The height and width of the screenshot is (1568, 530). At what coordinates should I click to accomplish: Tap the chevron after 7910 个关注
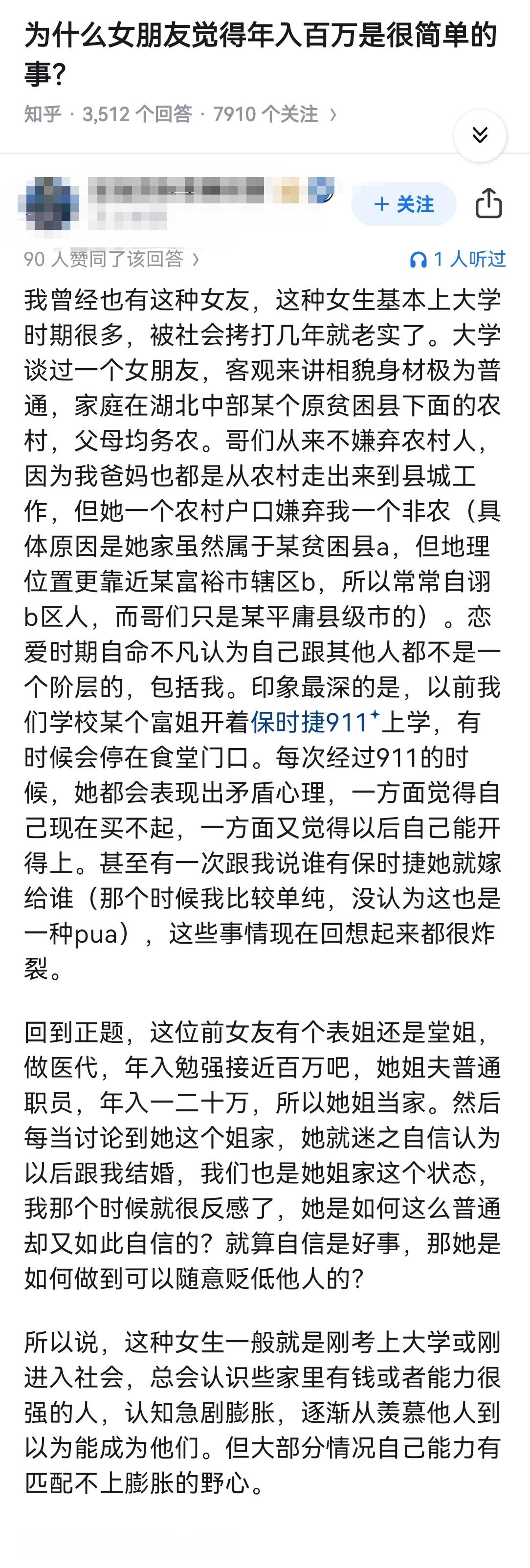333,114
